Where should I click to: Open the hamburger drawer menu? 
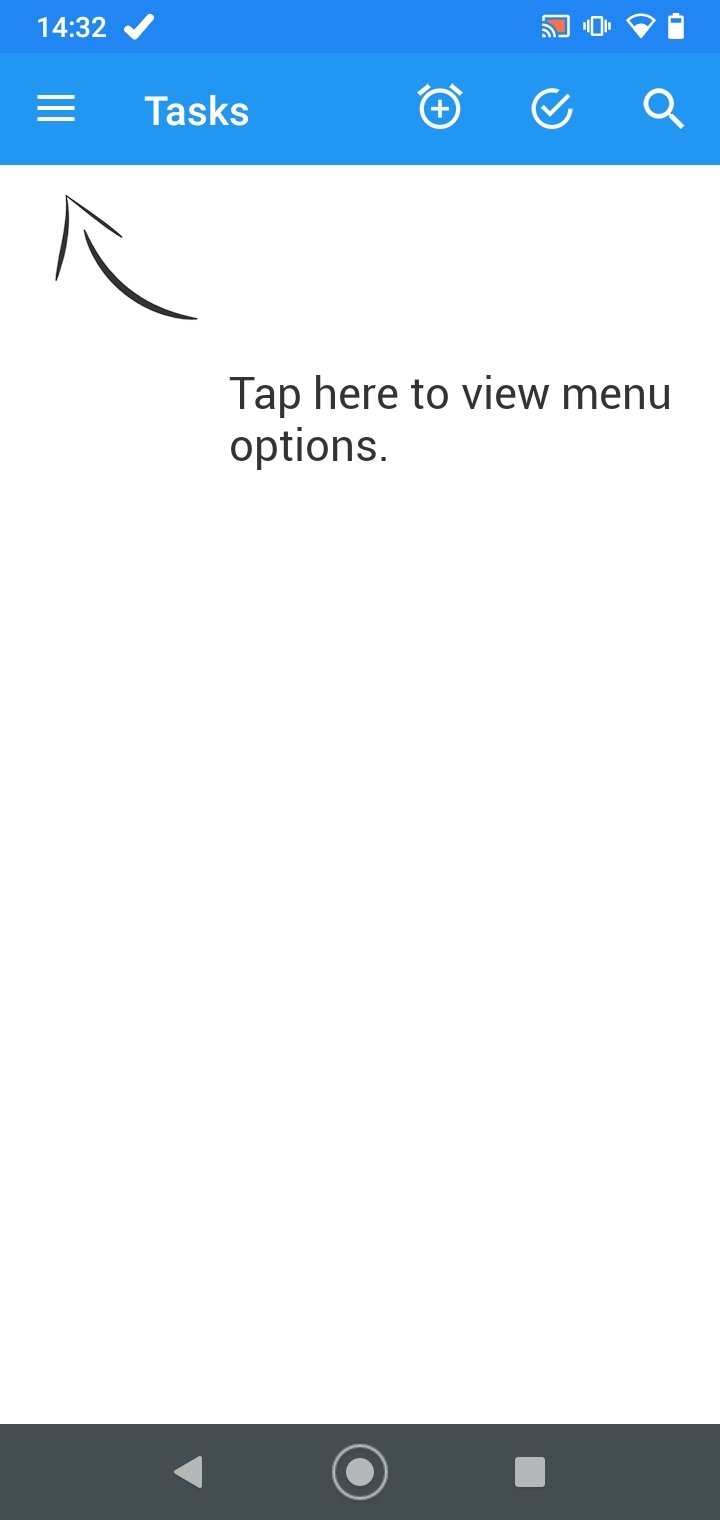(x=56, y=109)
